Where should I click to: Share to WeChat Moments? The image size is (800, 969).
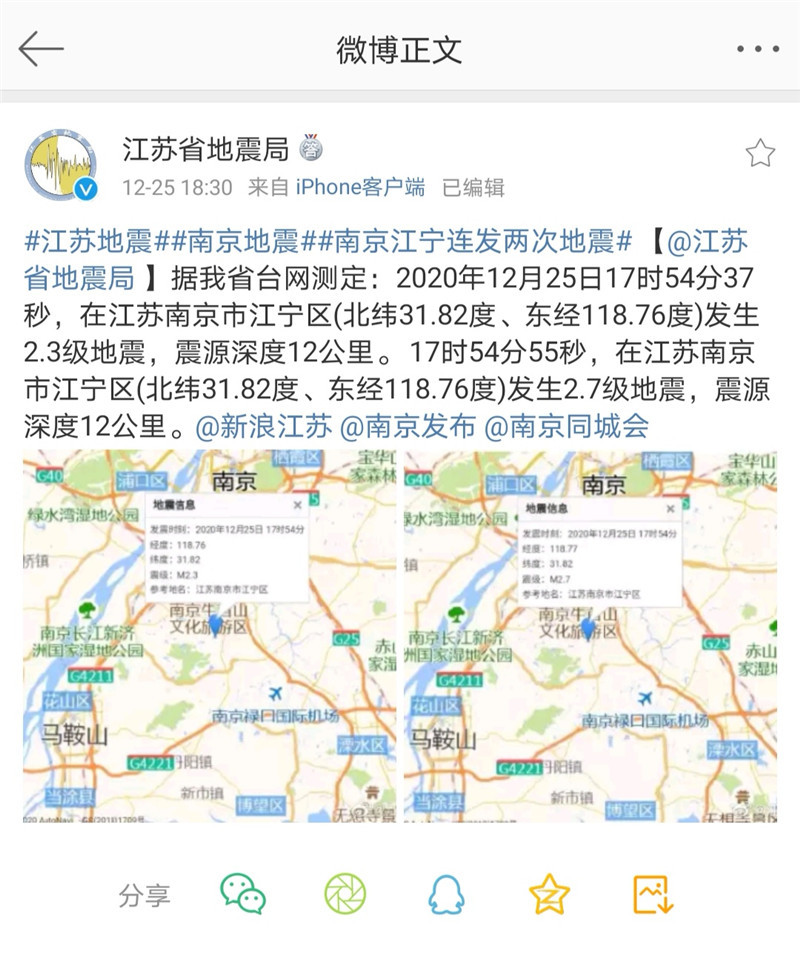click(x=345, y=894)
